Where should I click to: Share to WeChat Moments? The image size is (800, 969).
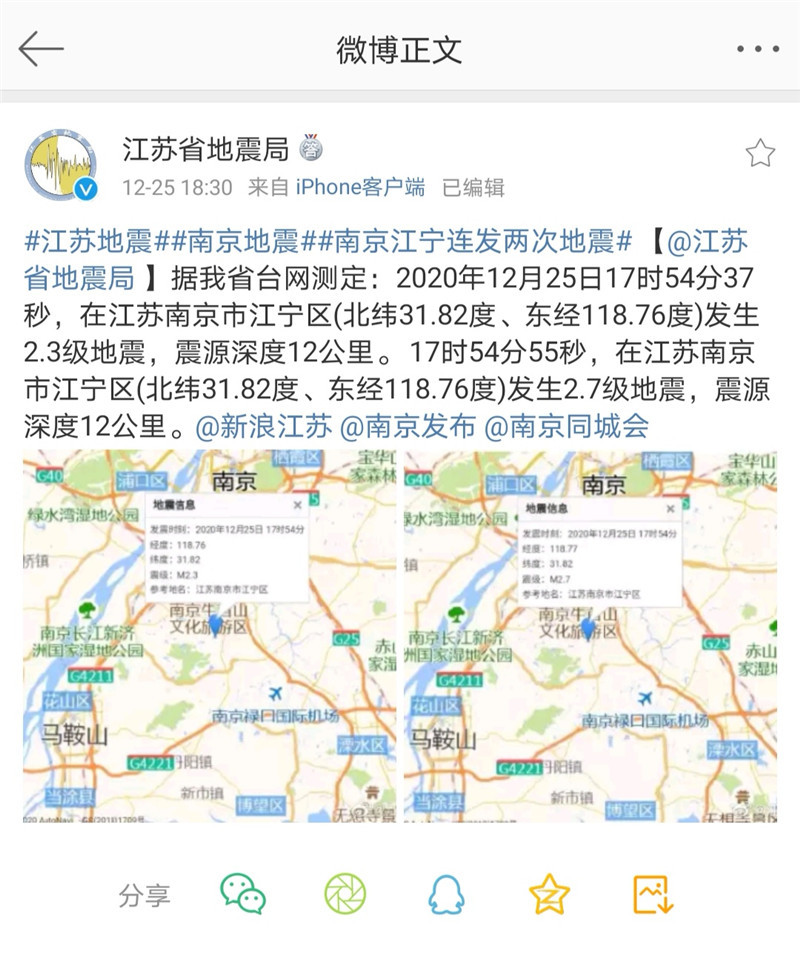click(x=345, y=894)
